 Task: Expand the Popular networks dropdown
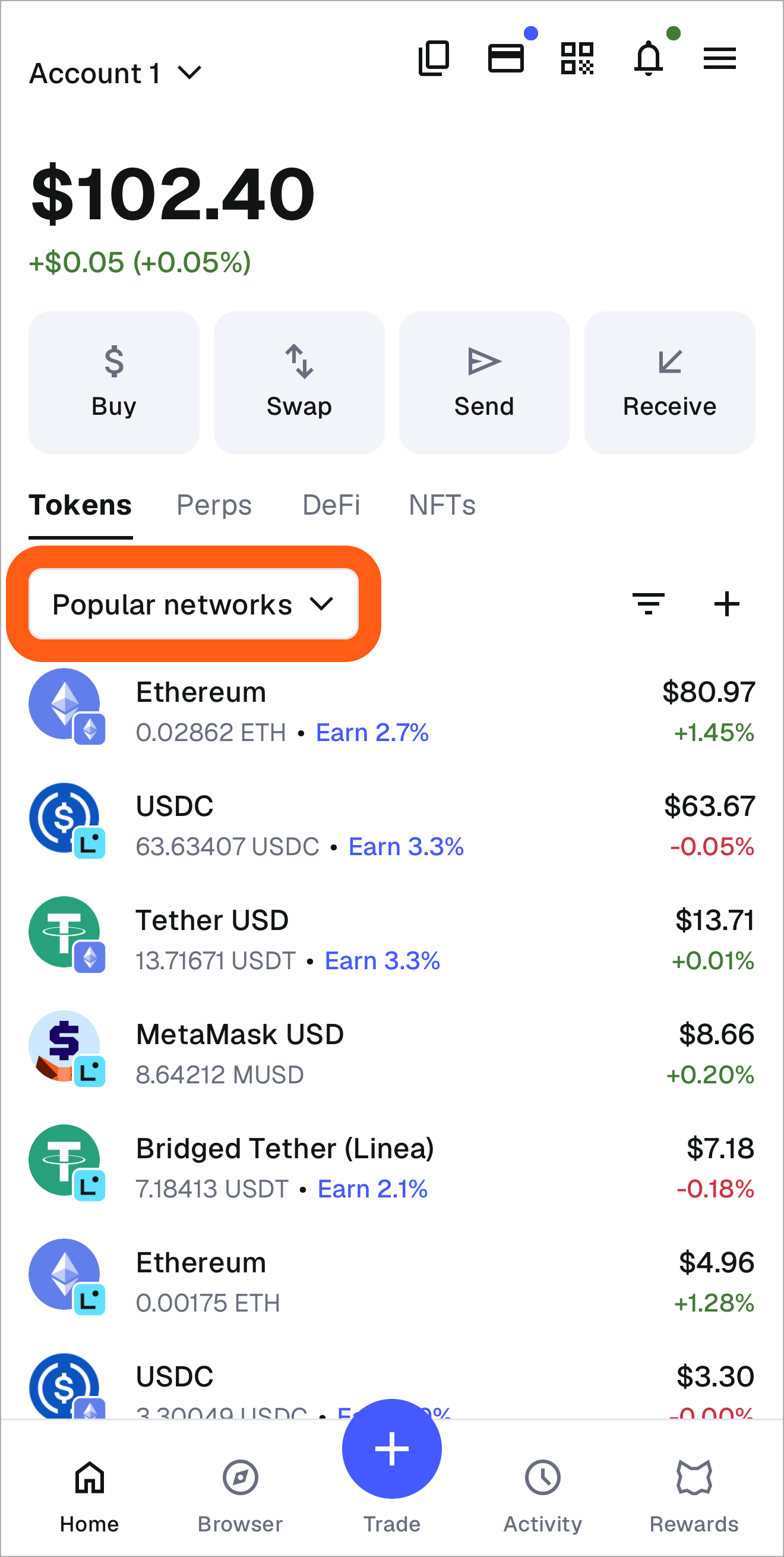tap(193, 604)
